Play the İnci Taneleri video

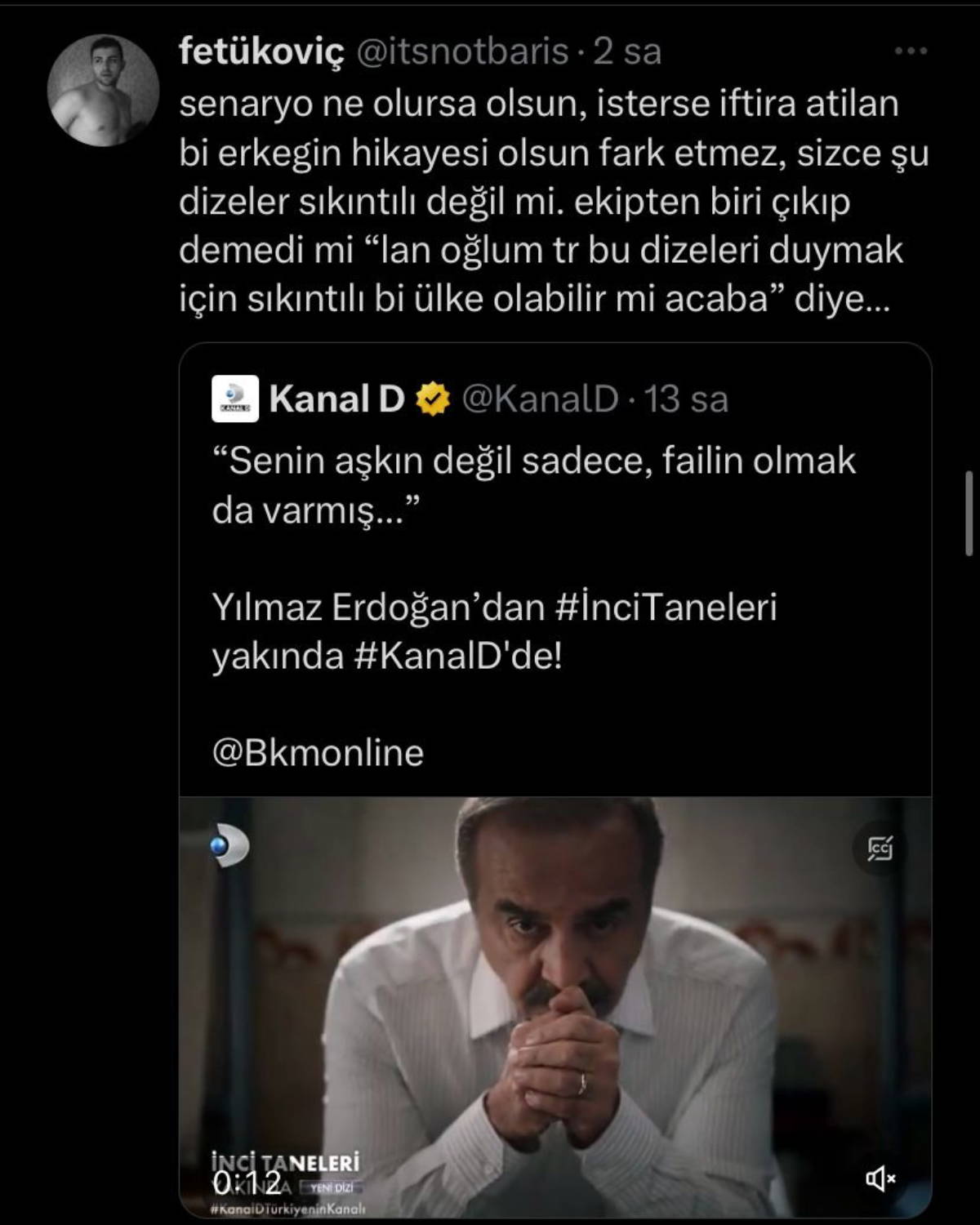[555, 1004]
